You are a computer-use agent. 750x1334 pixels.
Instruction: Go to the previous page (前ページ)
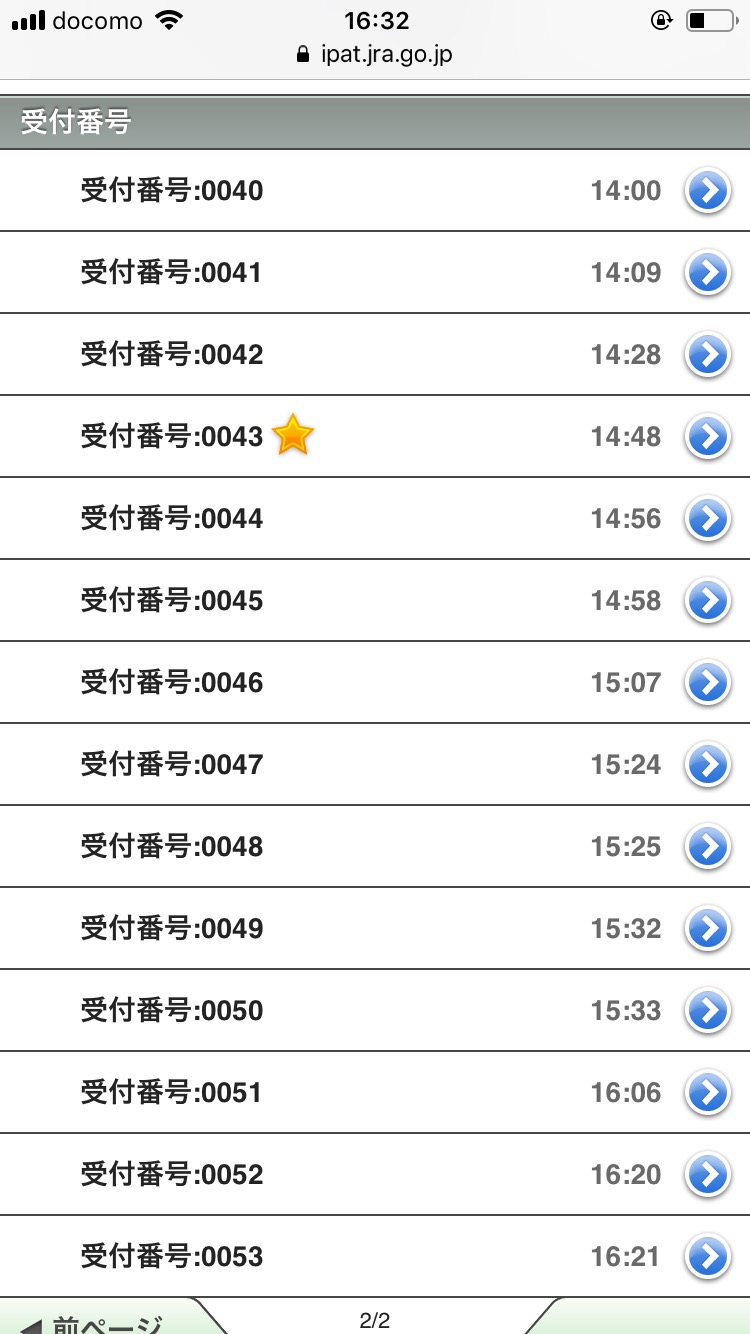pos(100,1320)
